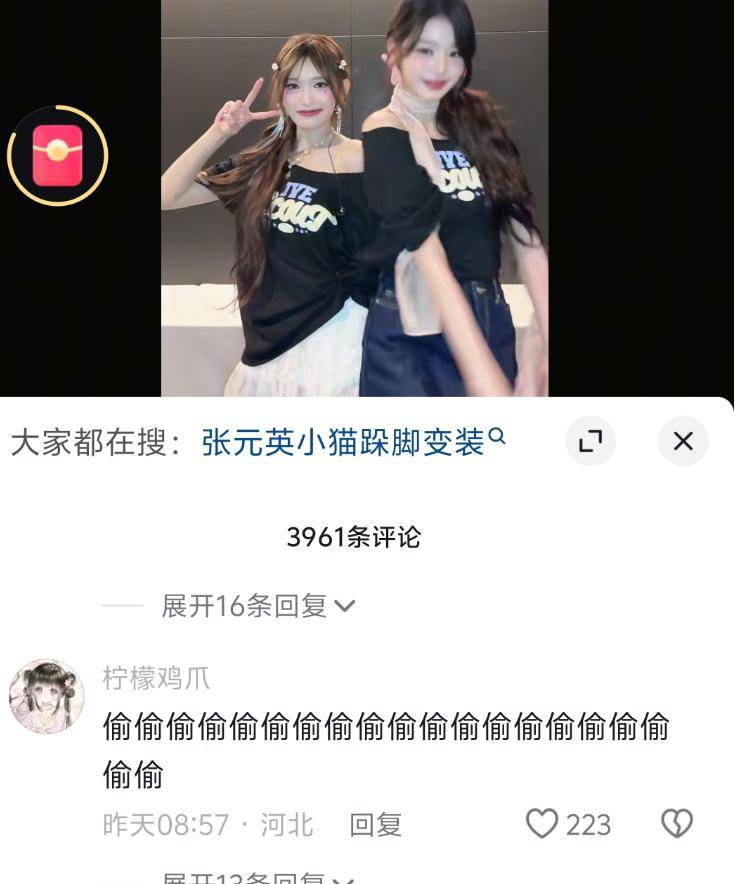Expand 展开16条回复 replies
The height and width of the screenshot is (884, 735).
point(258,605)
